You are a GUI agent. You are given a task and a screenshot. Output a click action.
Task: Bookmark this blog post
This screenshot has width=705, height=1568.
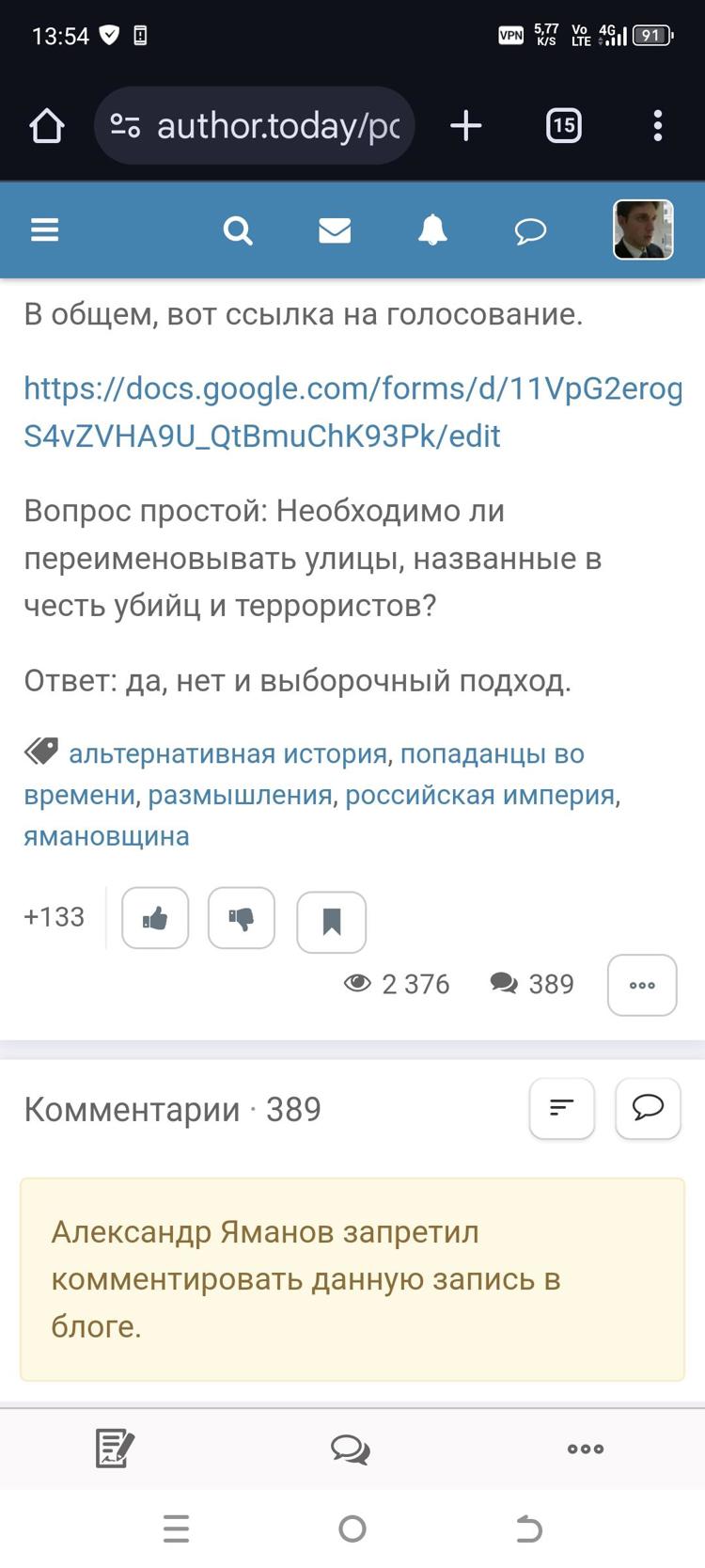point(331,922)
